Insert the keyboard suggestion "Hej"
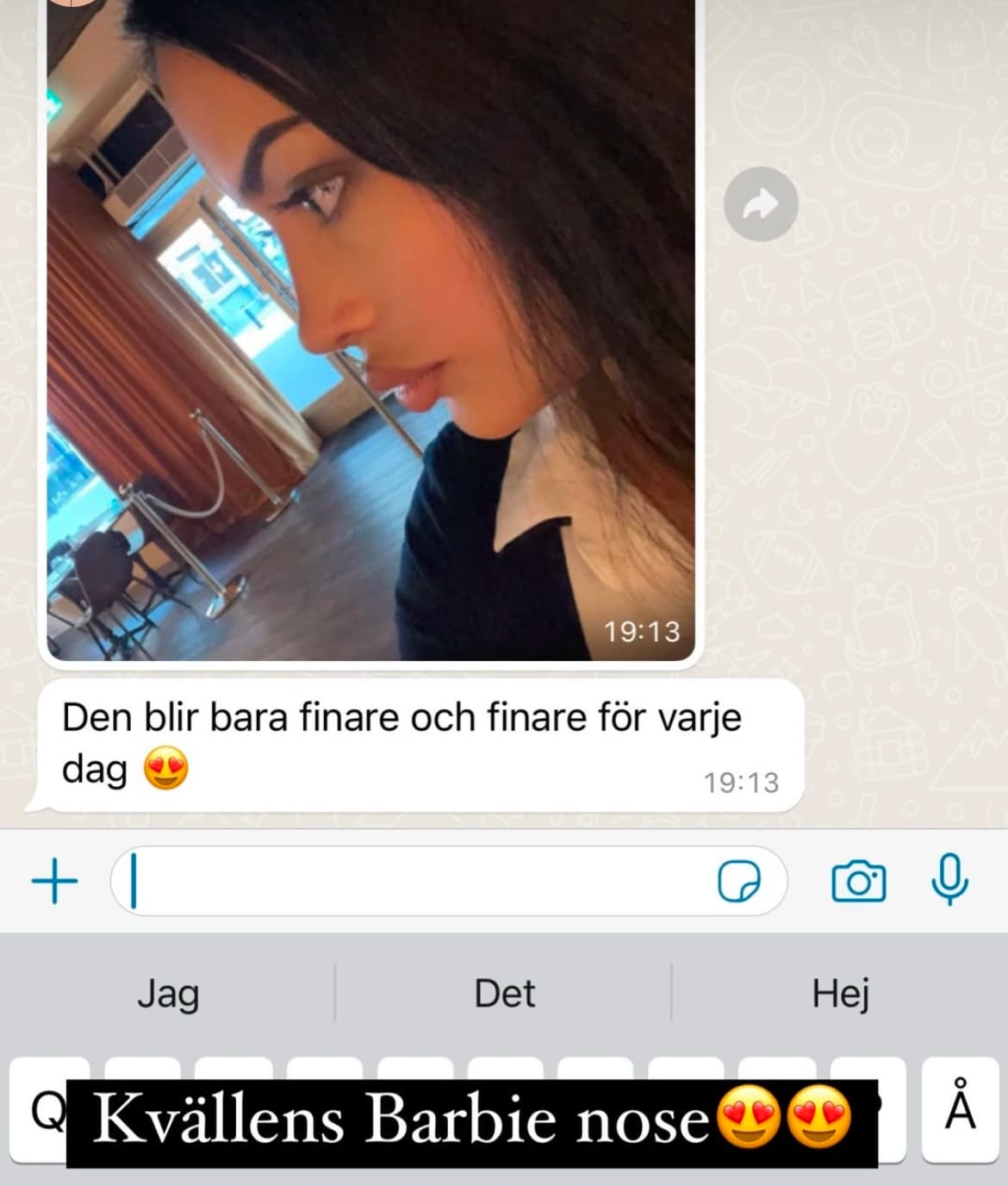This screenshot has height=1186, width=1008. [840, 993]
